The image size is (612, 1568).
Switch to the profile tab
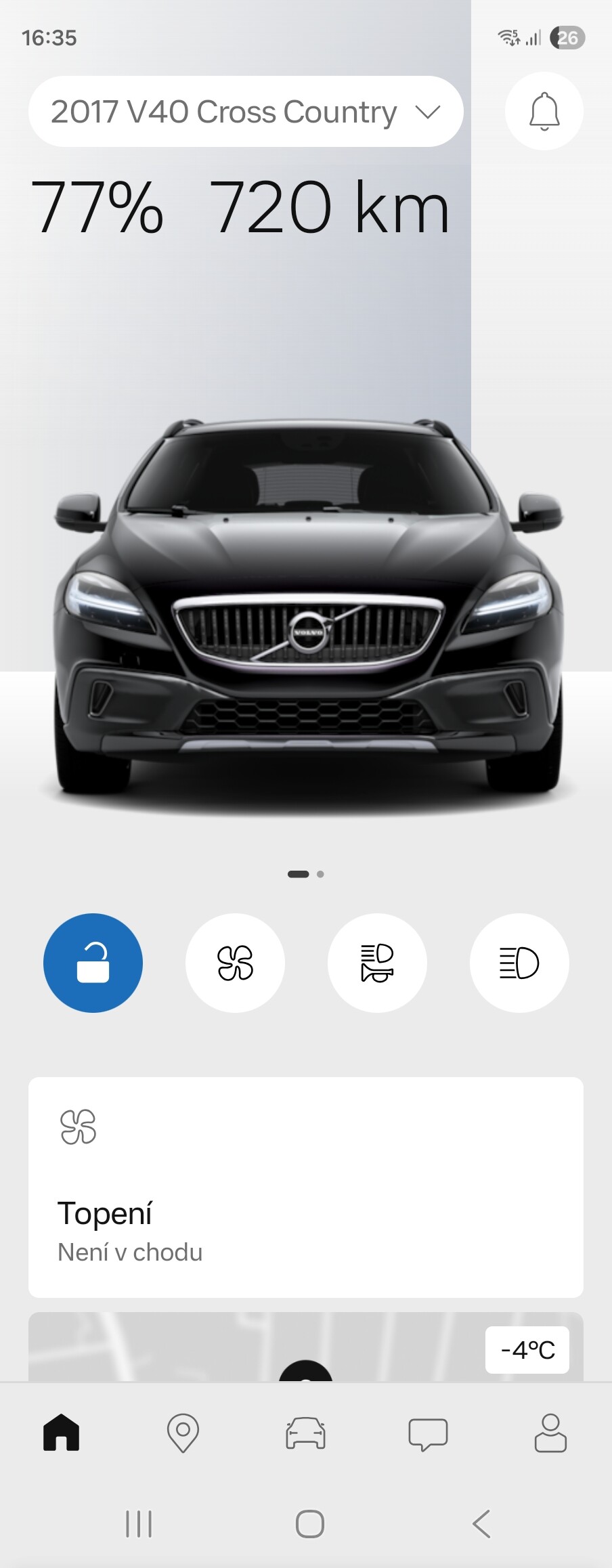550,1433
